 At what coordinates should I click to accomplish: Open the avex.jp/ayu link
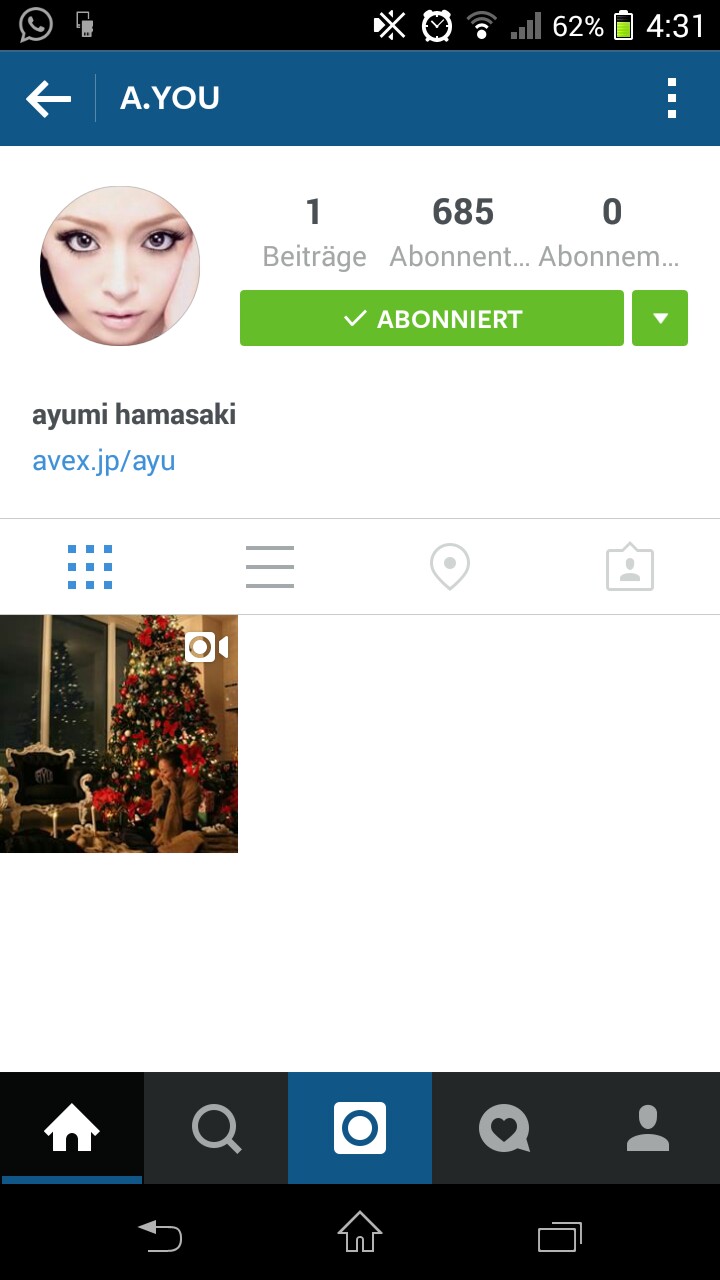(104, 461)
